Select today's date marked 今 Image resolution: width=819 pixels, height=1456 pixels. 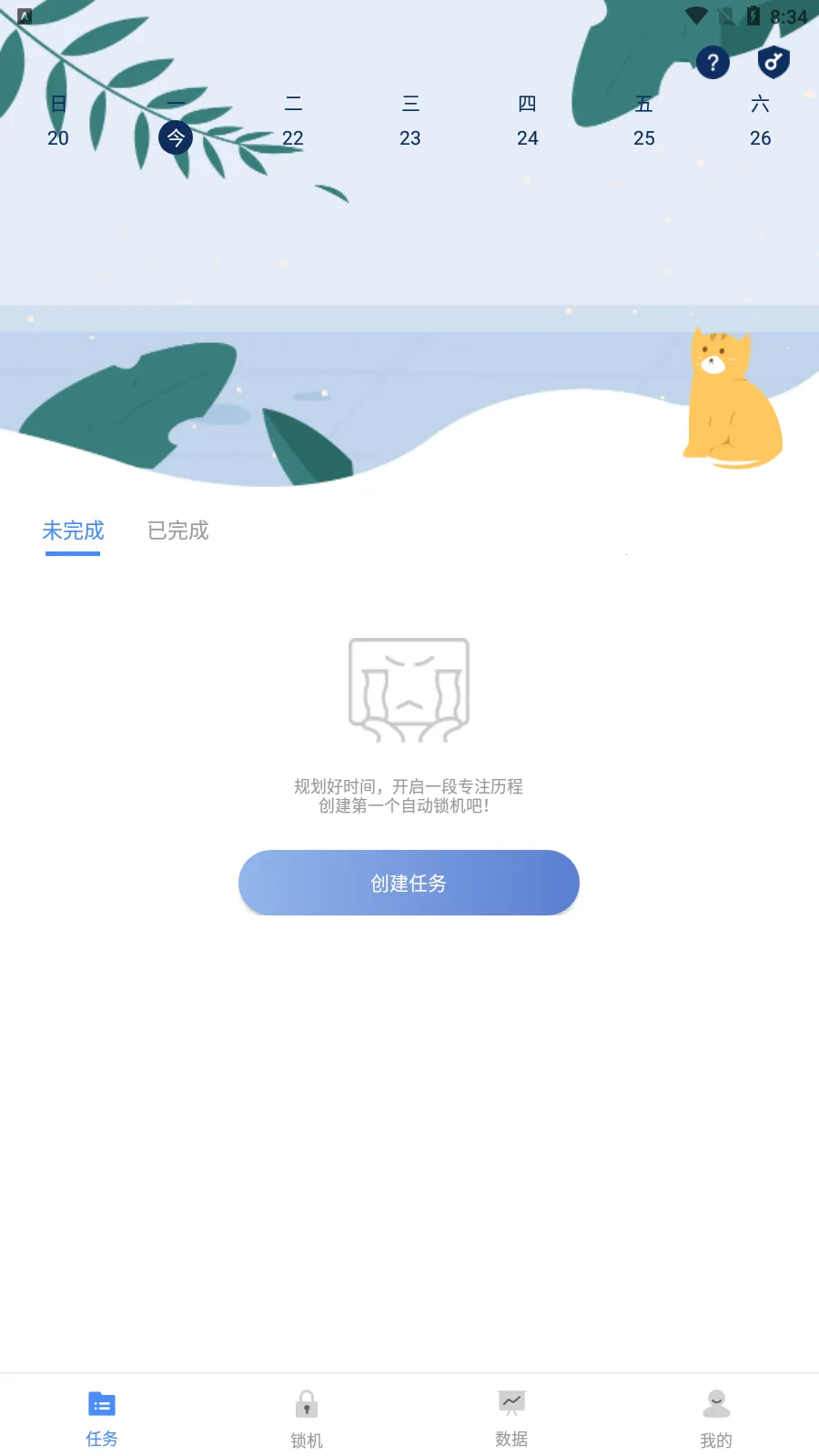(176, 137)
